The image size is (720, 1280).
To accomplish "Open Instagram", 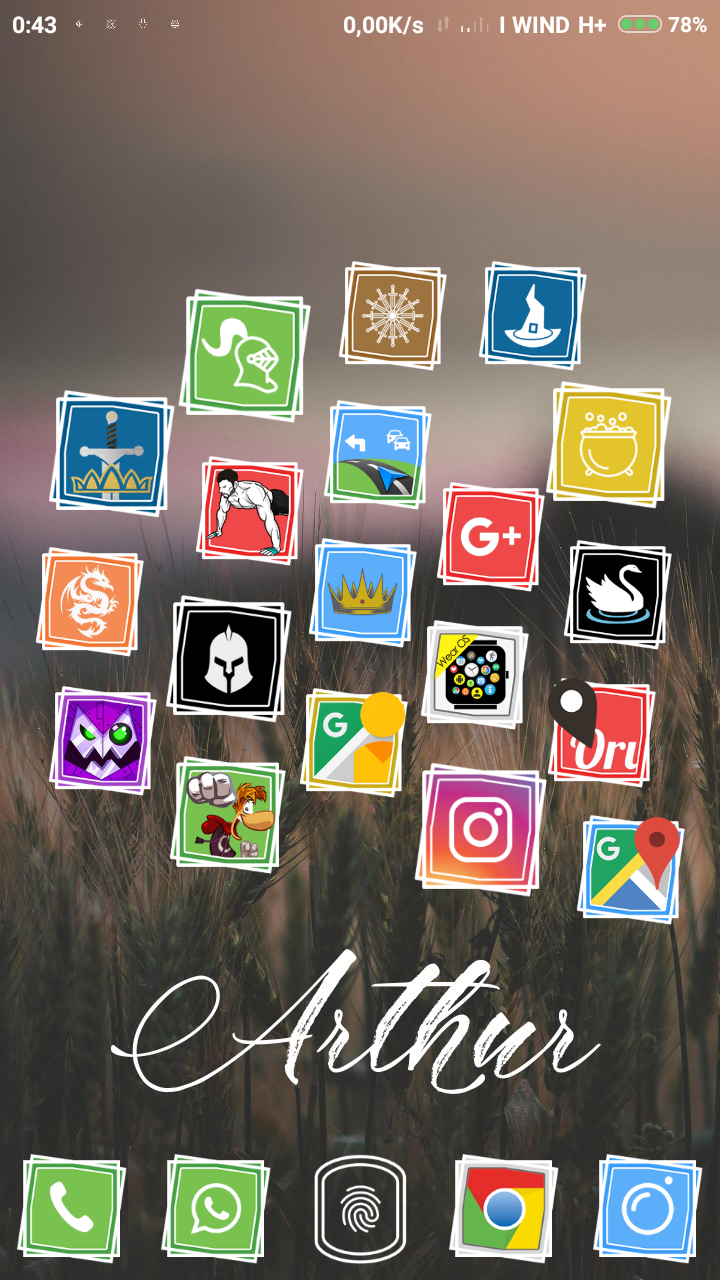I will pos(483,832).
